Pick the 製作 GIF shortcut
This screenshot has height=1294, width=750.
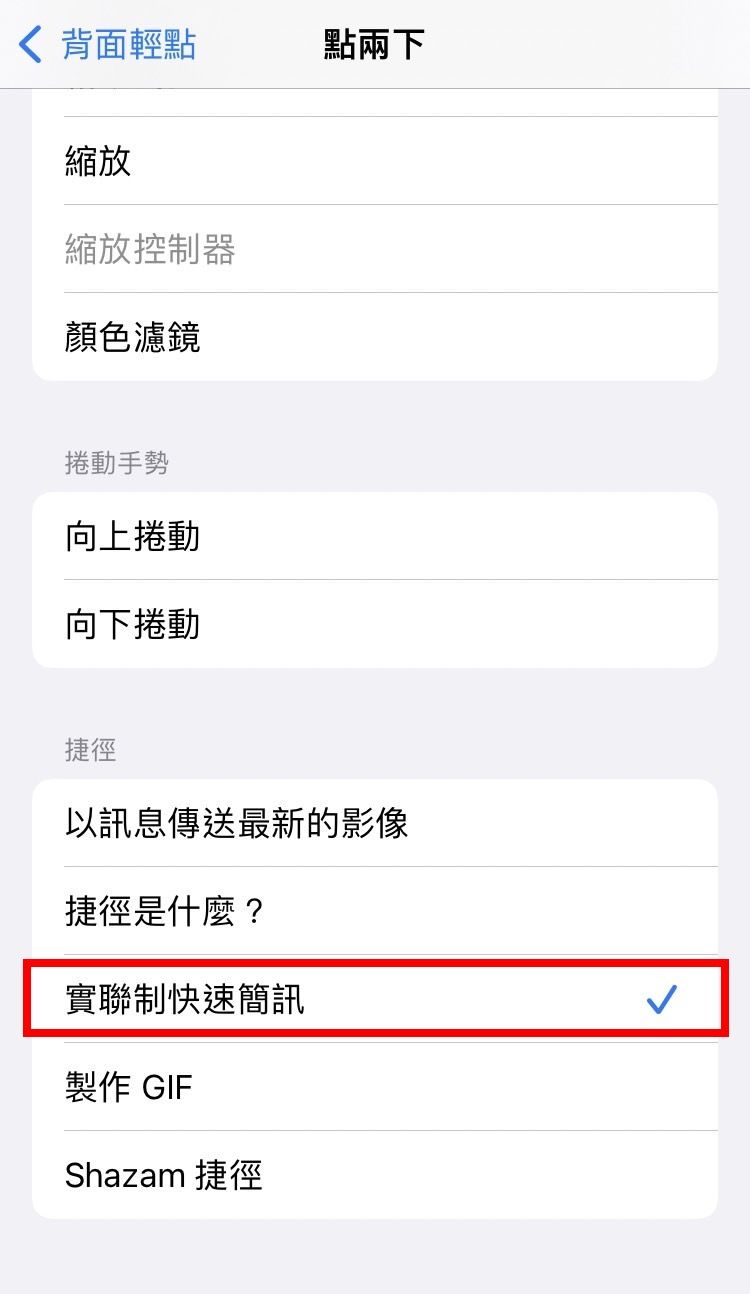pyautogui.click(x=375, y=1087)
